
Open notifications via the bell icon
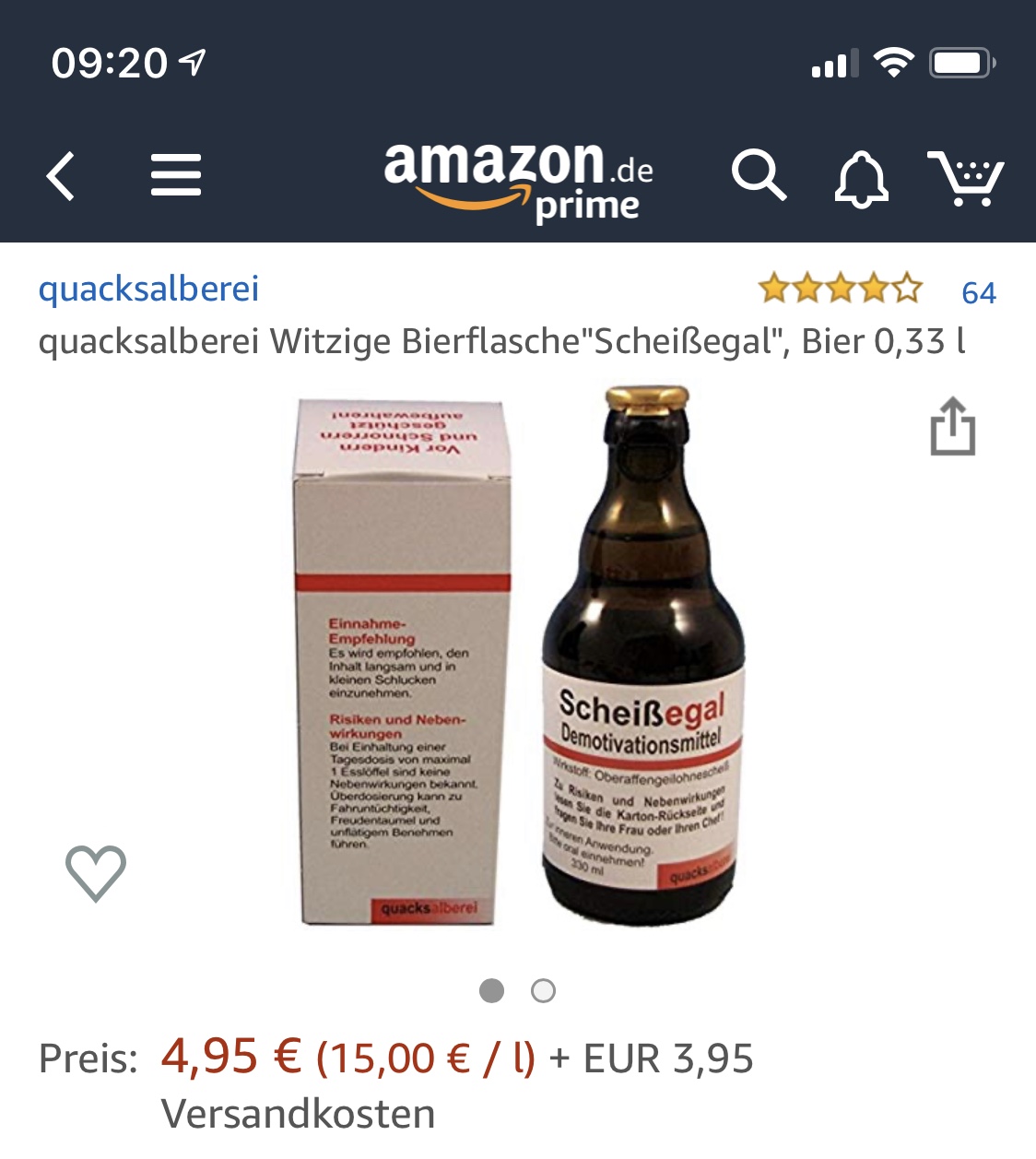(861, 175)
